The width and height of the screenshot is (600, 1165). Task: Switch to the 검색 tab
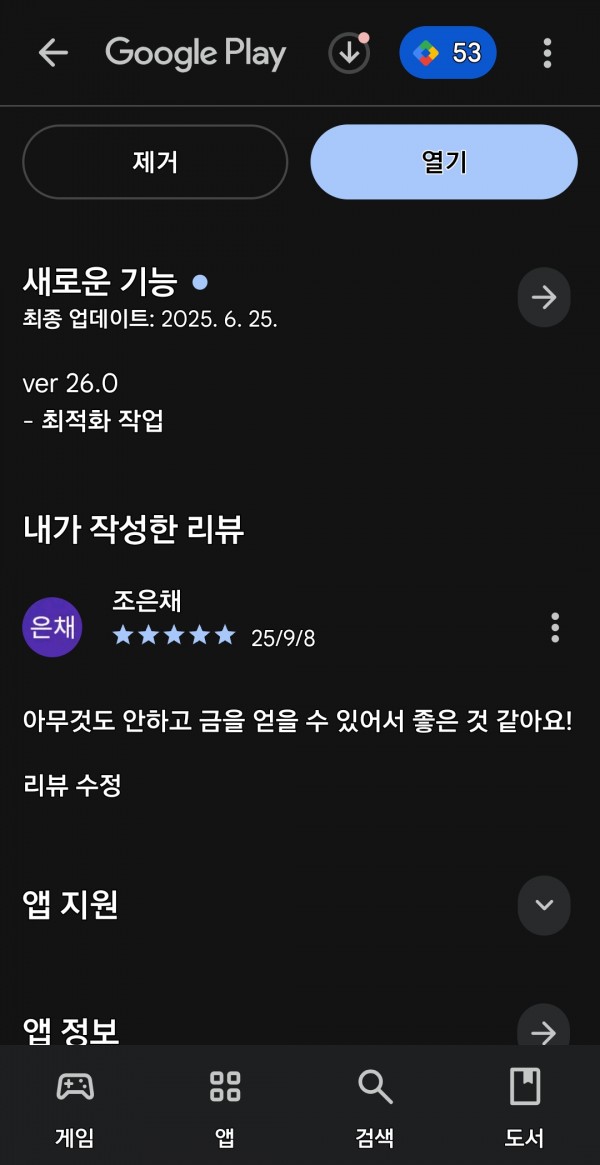pyautogui.click(x=375, y=1107)
